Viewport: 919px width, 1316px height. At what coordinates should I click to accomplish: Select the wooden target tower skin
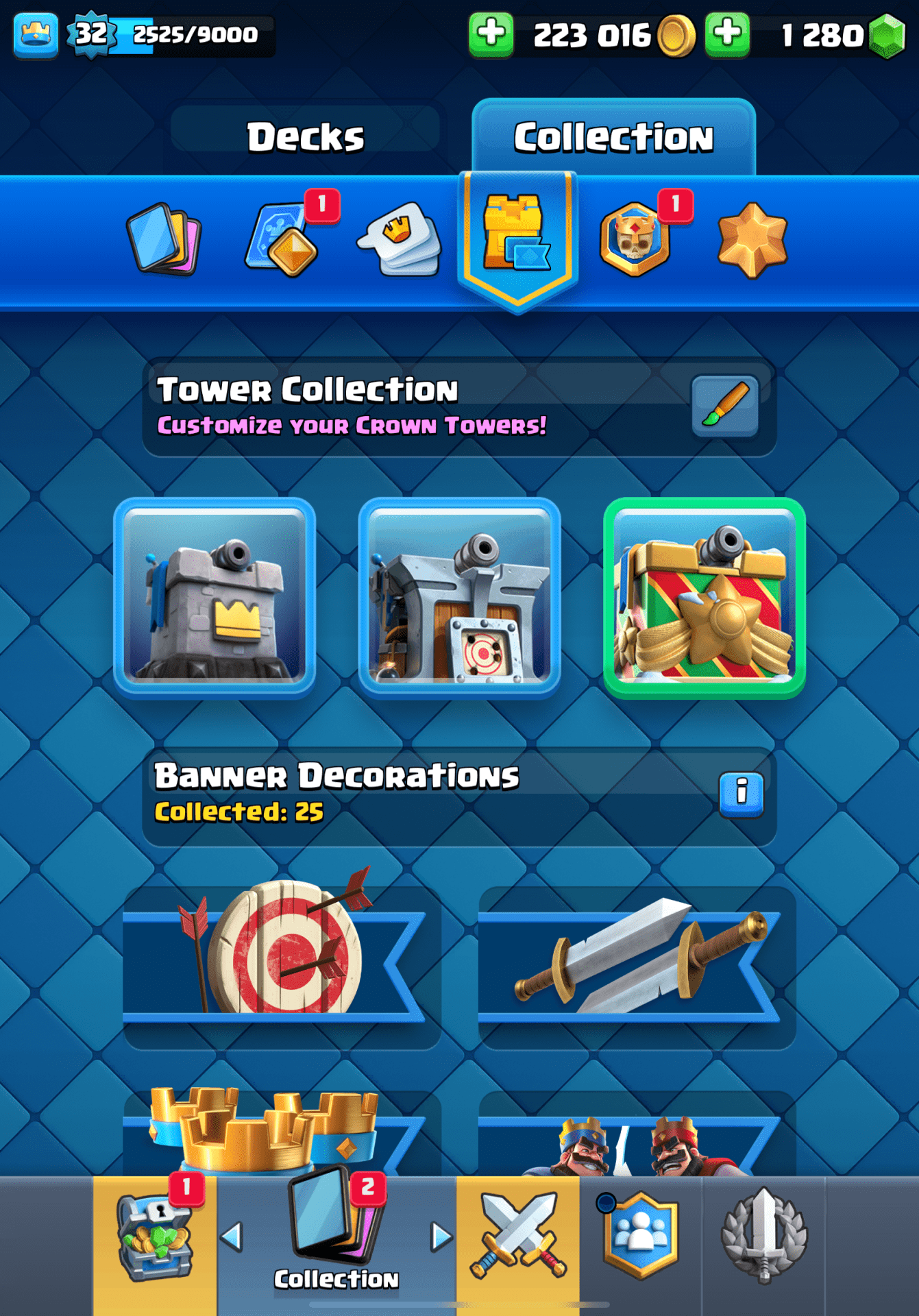click(x=459, y=596)
